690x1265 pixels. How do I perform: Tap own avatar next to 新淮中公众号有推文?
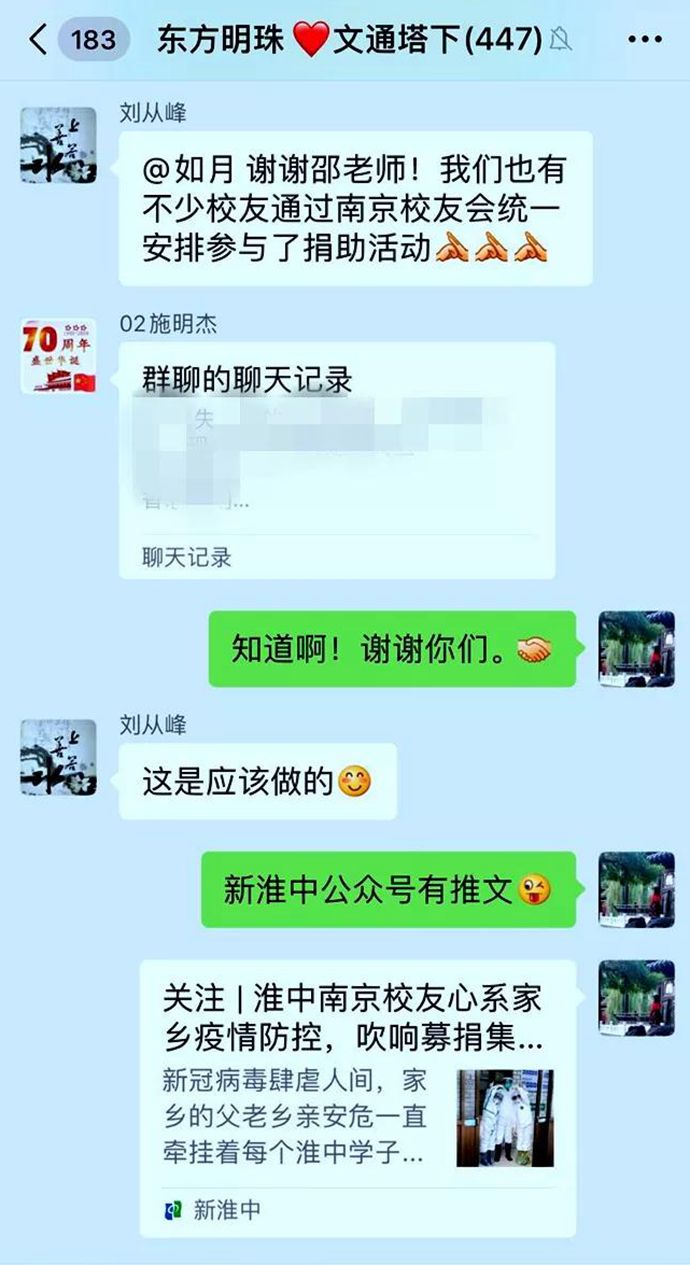[x=636, y=889]
